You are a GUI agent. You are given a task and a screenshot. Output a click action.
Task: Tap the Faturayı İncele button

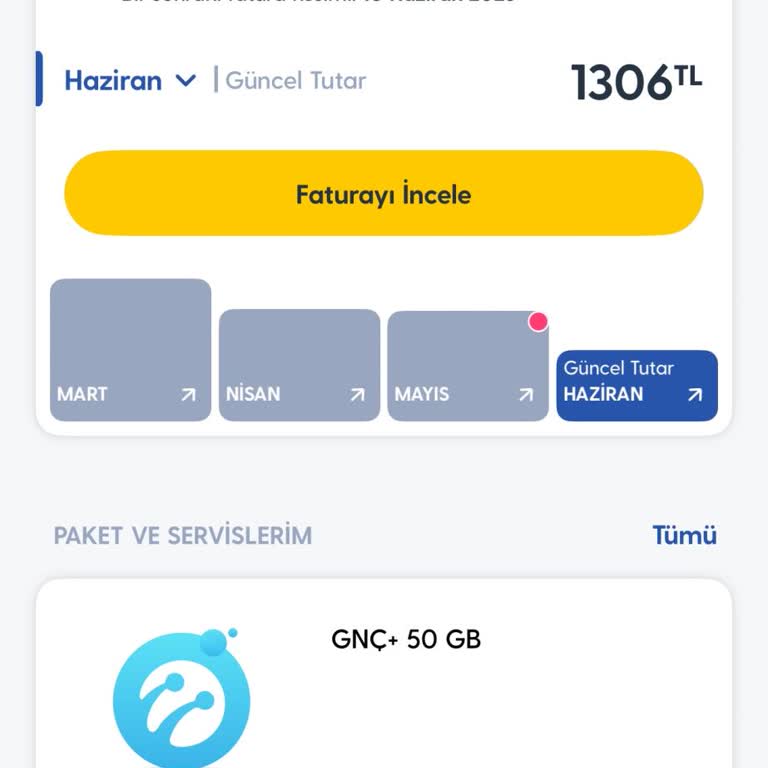click(384, 194)
